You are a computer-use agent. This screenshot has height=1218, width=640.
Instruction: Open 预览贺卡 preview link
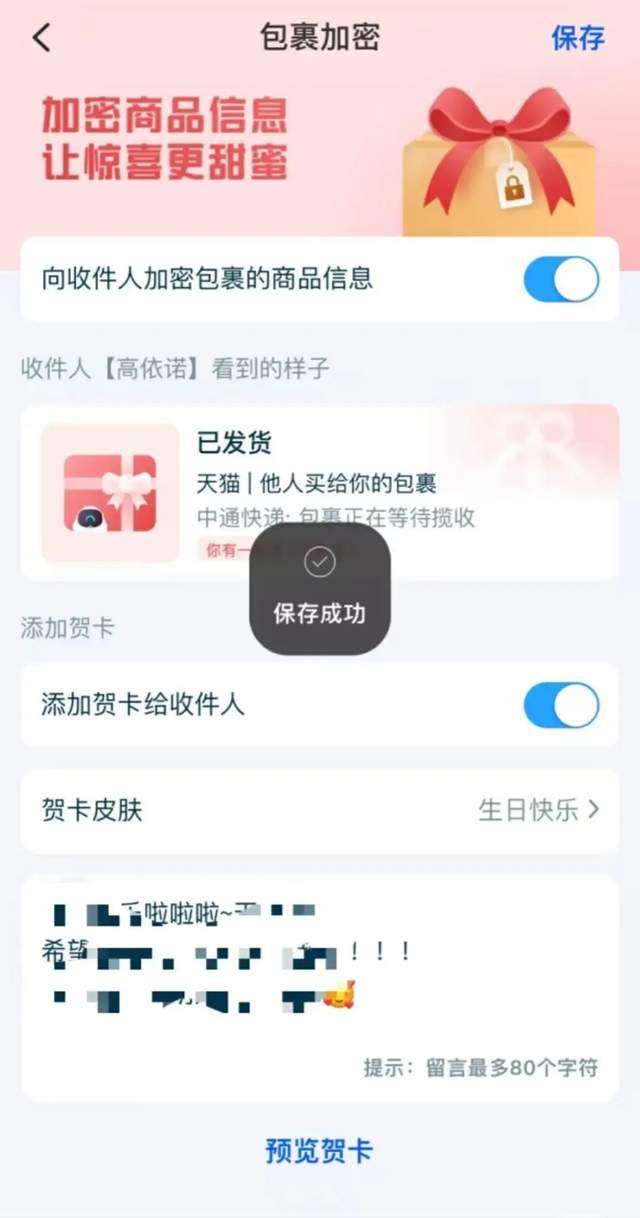[x=319, y=1150]
